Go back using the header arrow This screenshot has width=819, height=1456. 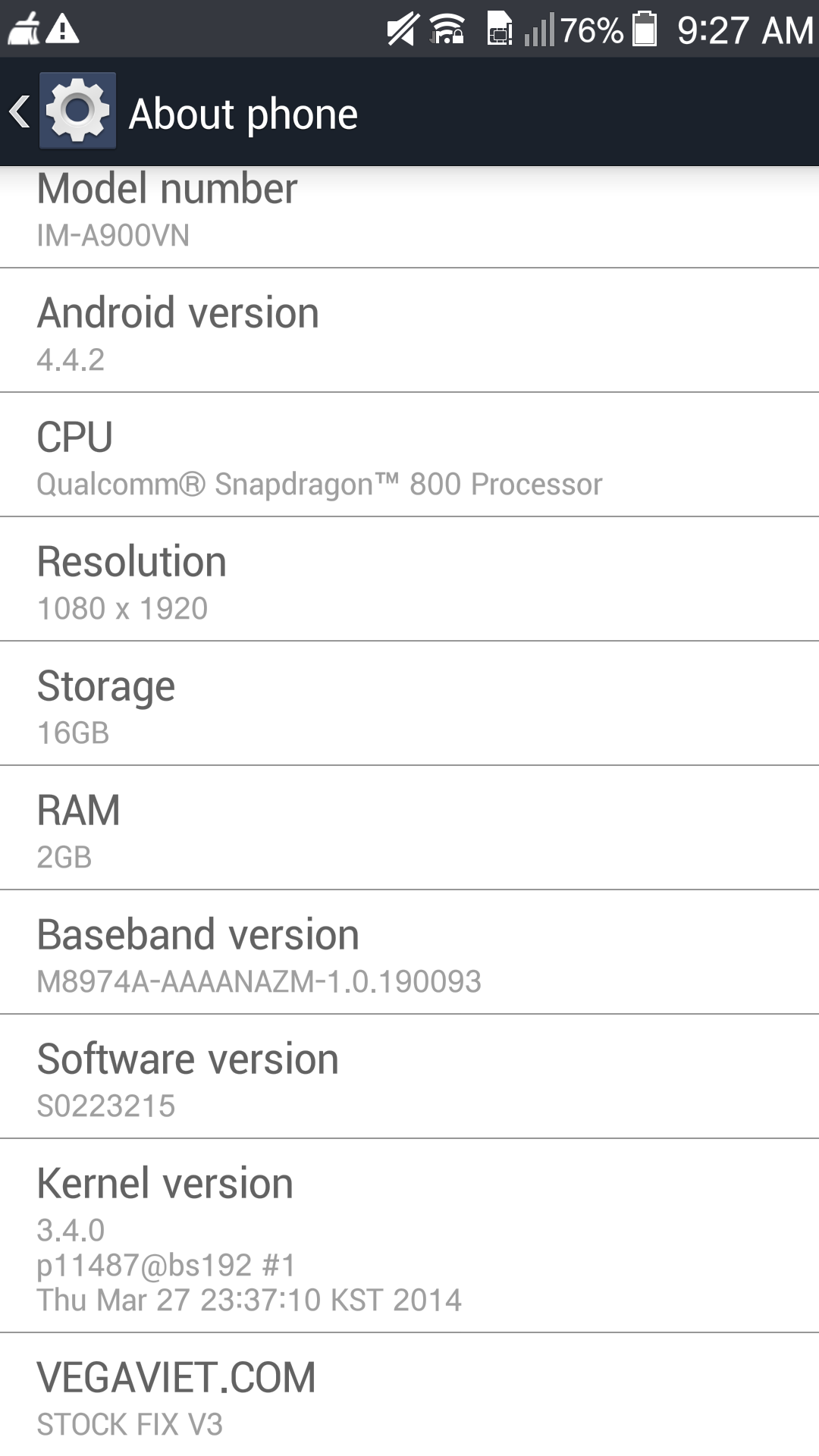[x=20, y=112]
